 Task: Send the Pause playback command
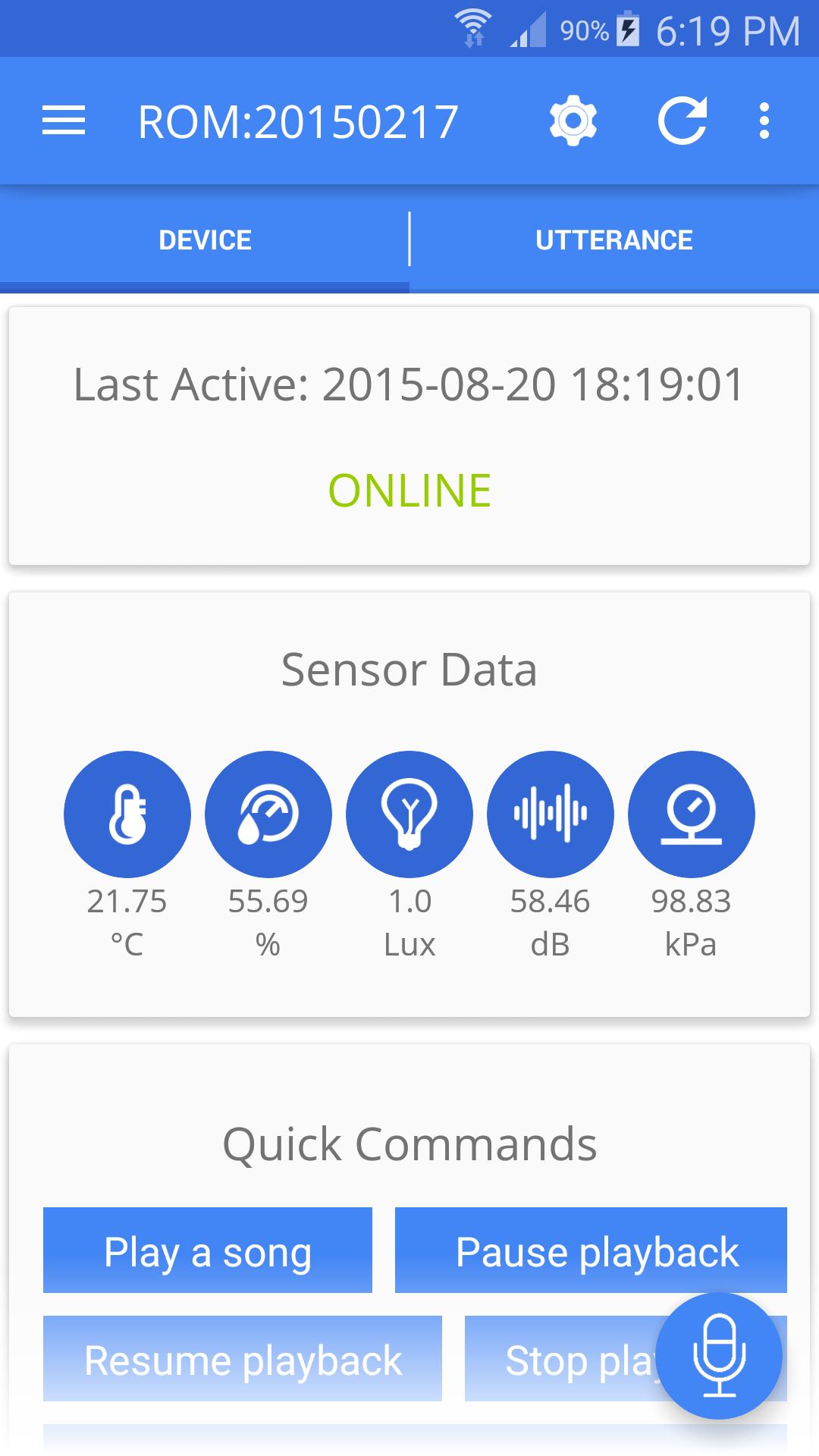coord(591,1250)
